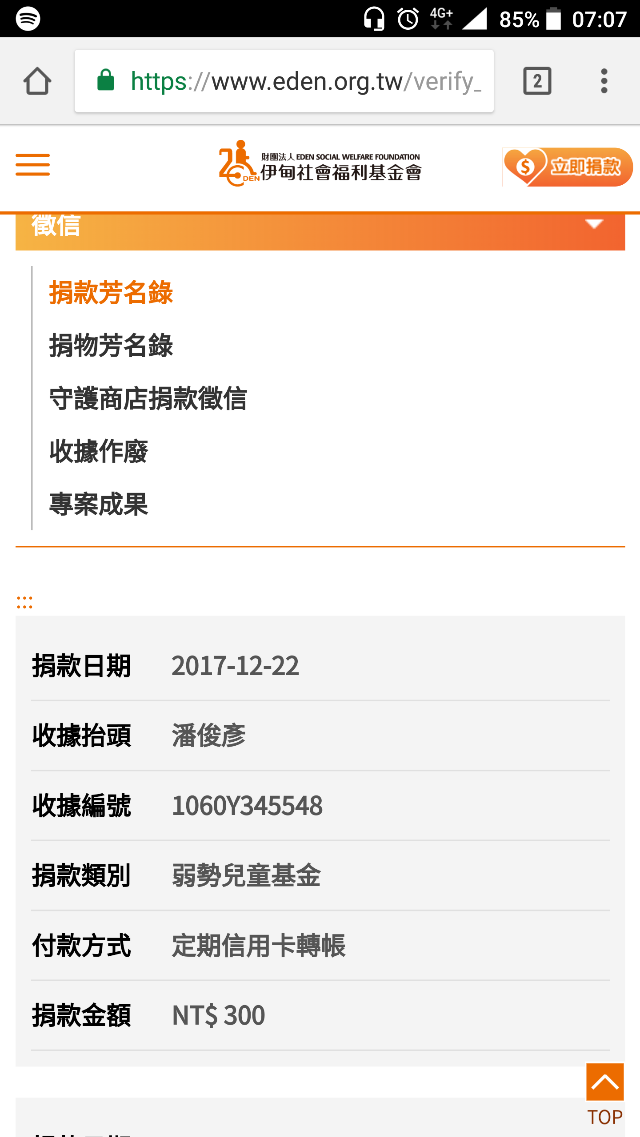The height and width of the screenshot is (1137, 640).
Task: Open 守護商店捐款徵信 page
Action: [x=148, y=399]
